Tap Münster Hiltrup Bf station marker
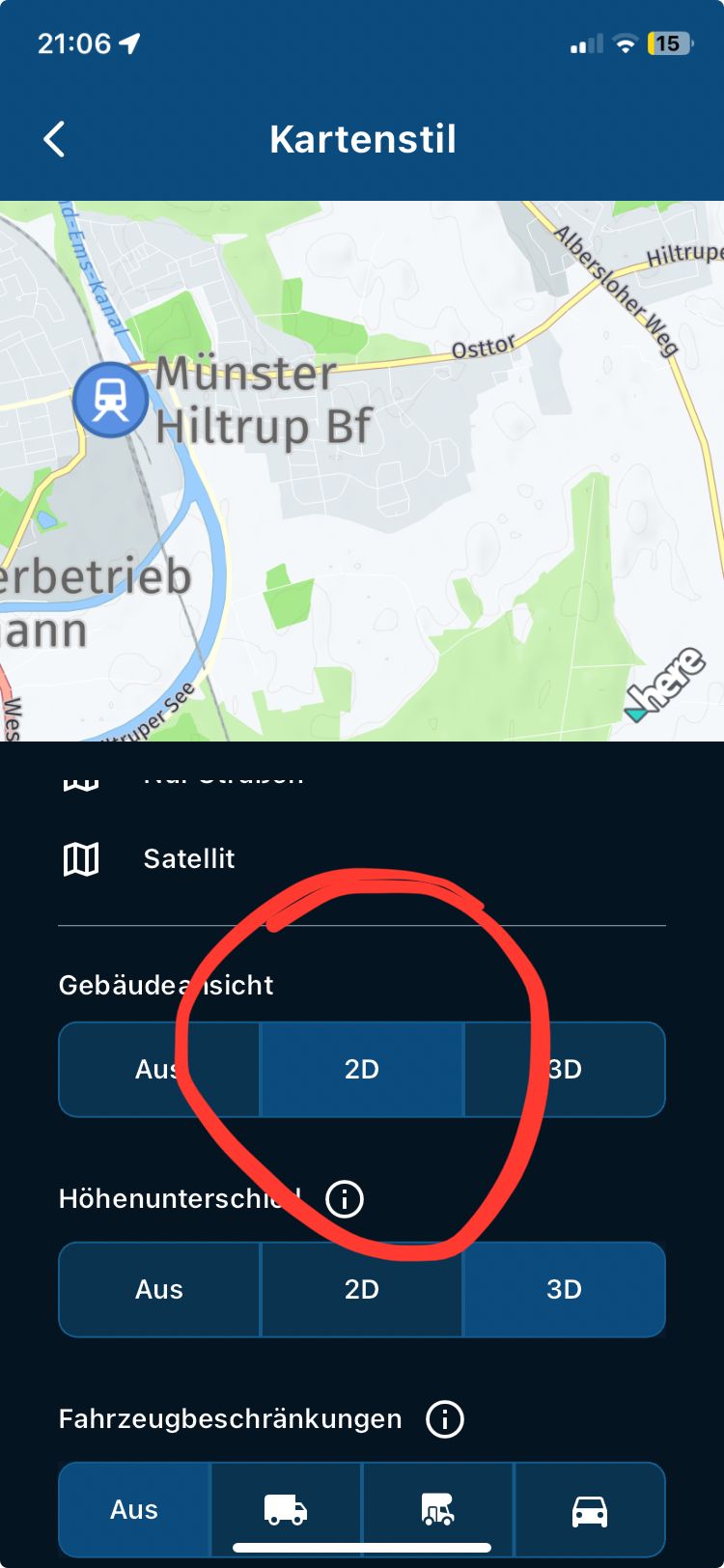 111,399
